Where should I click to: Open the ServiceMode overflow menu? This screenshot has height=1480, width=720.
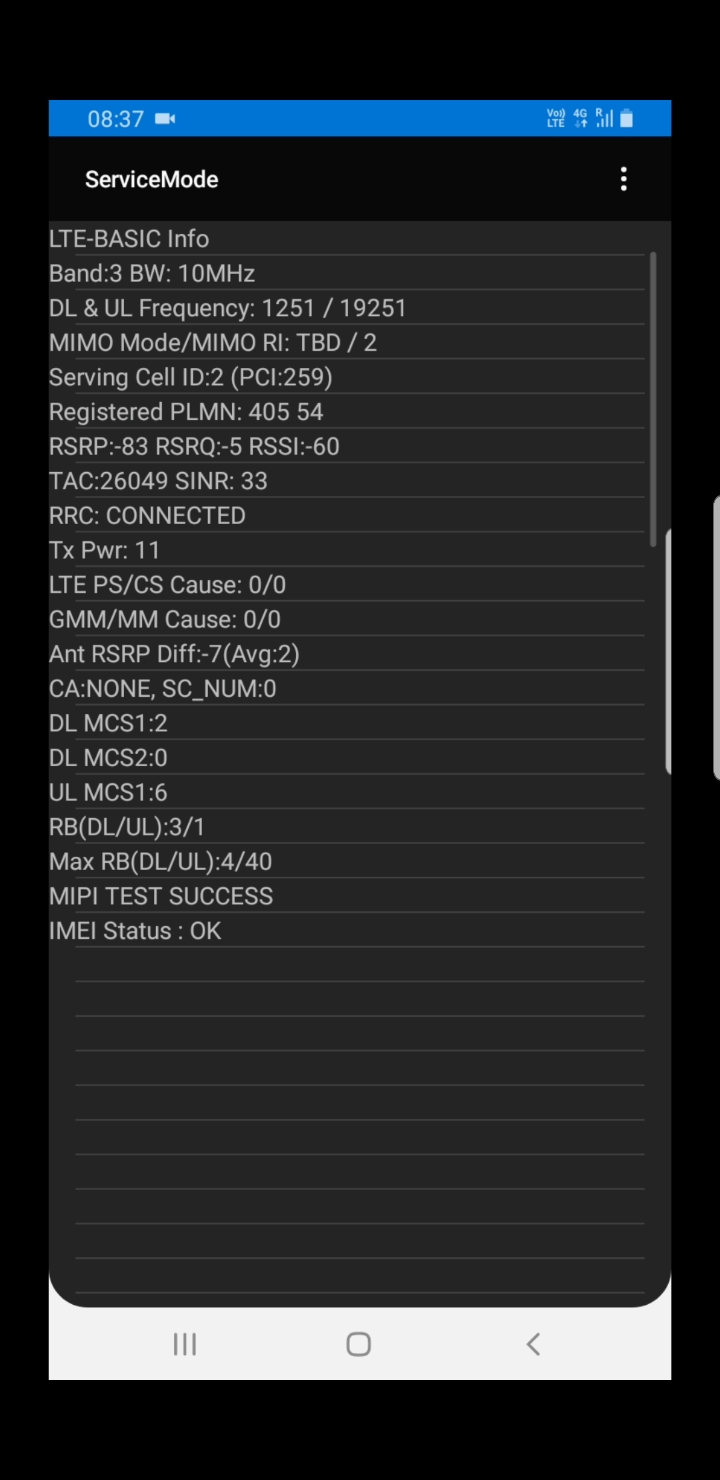click(x=623, y=179)
